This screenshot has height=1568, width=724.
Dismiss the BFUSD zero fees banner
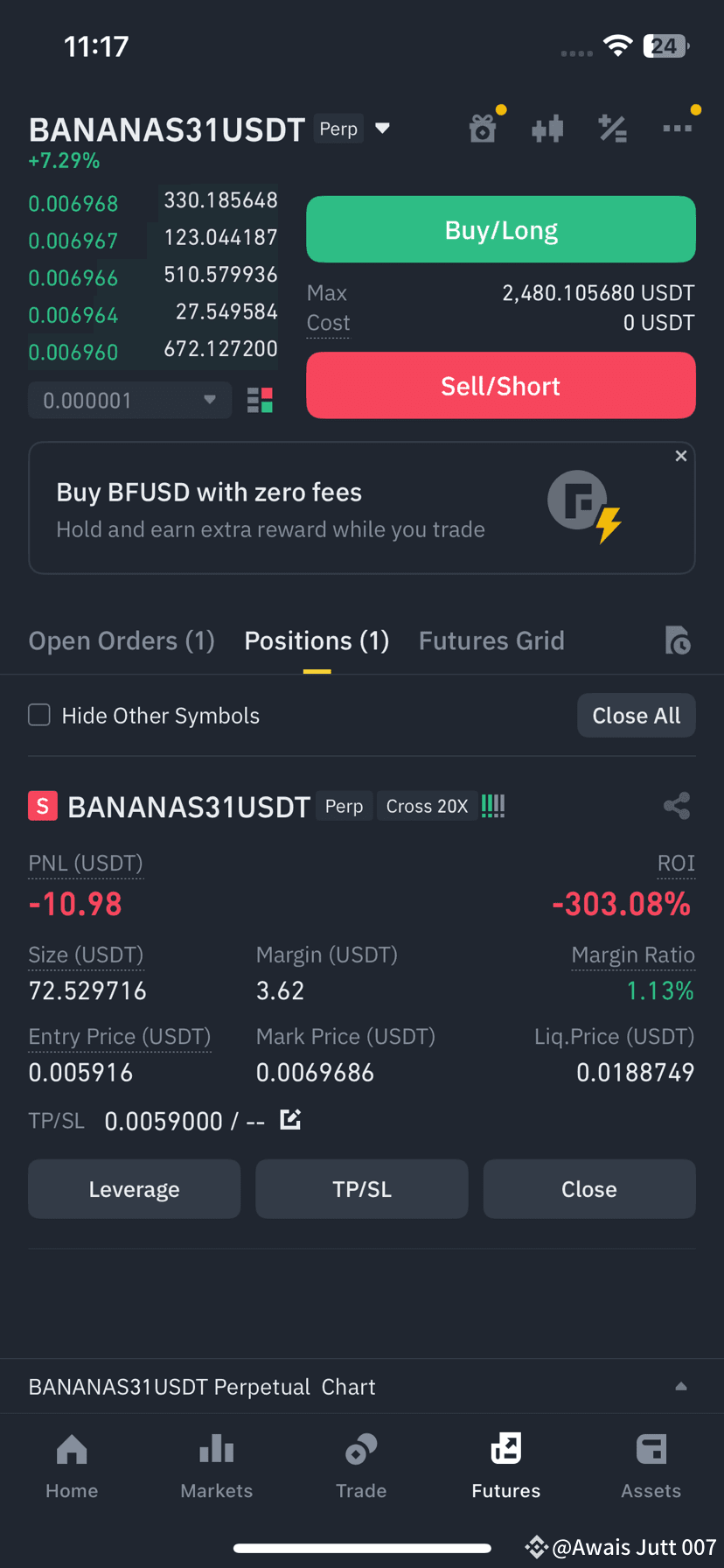pyautogui.click(x=681, y=456)
